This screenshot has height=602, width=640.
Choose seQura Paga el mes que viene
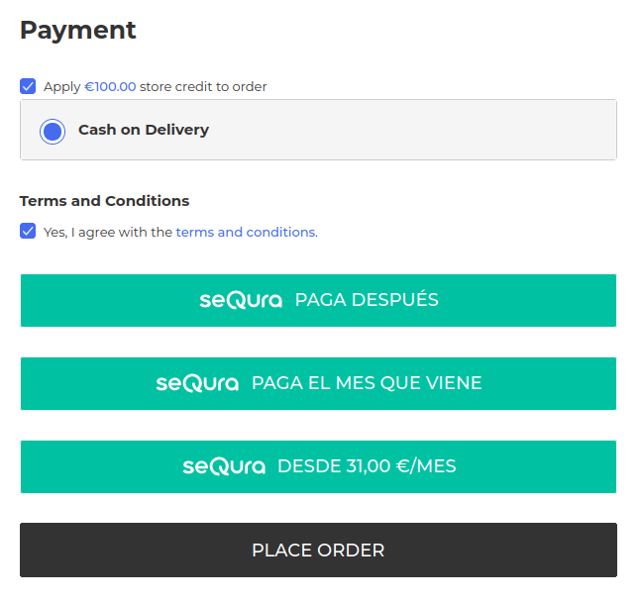[x=318, y=383]
